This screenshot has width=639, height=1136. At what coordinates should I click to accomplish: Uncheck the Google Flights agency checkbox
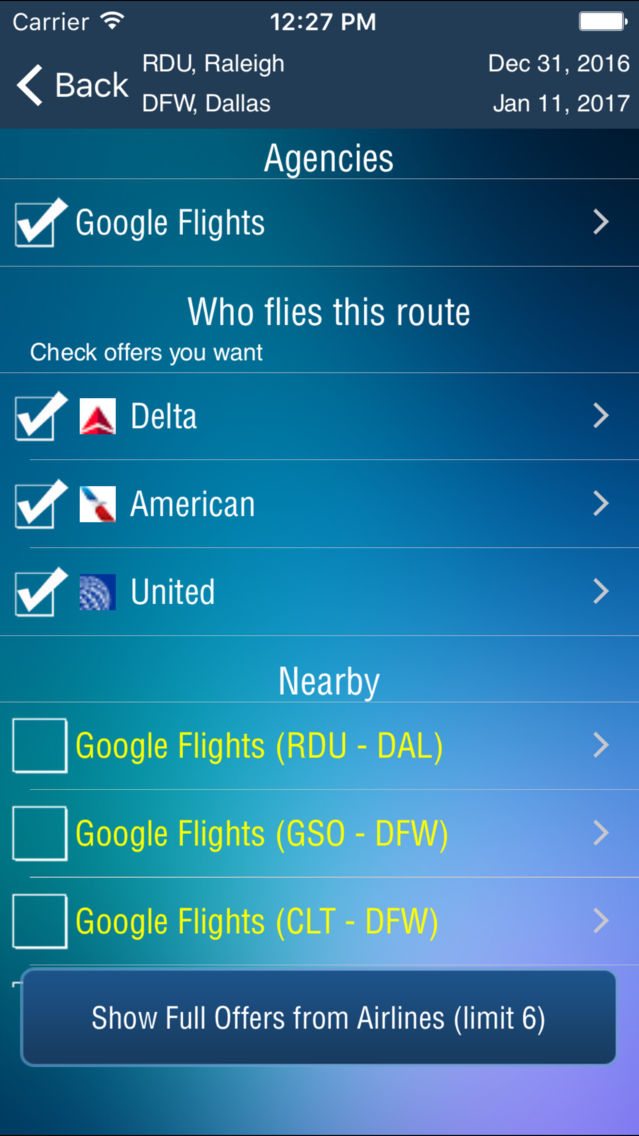click(x=39, y=223)
